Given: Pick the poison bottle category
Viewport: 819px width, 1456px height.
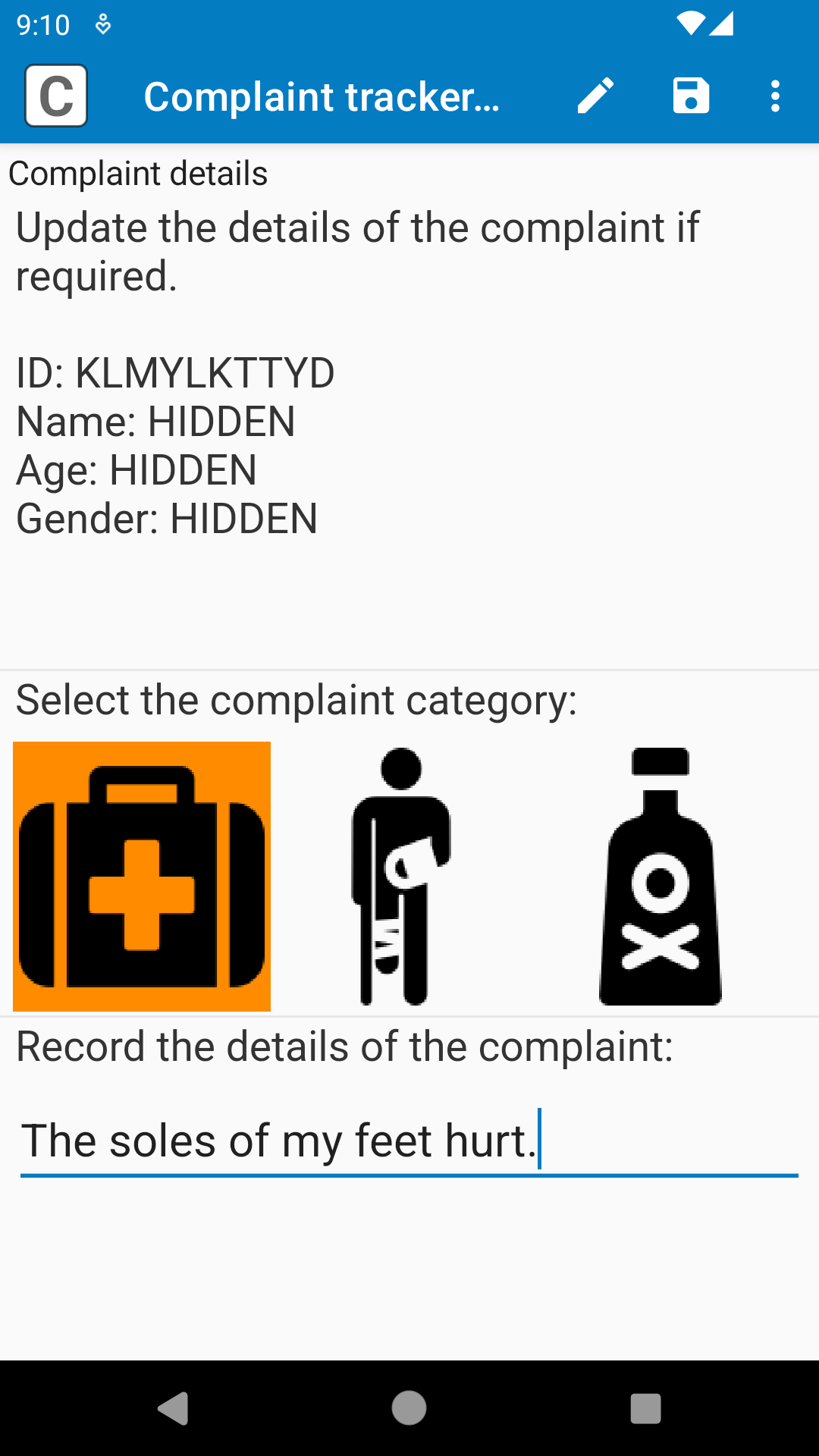Looking at the screenshot, I should [x=661, y=877].
